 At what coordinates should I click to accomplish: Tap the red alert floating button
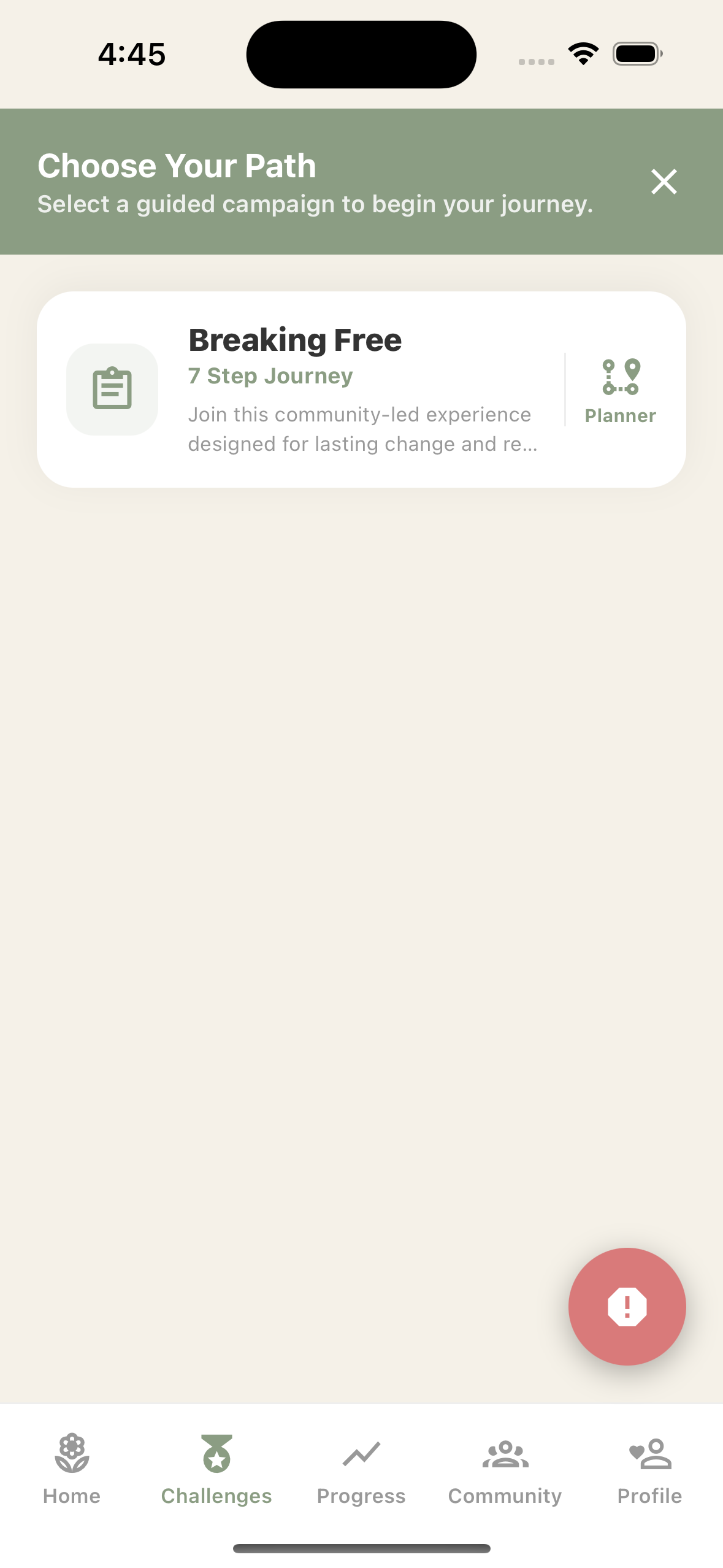[x=627, y=1306]
